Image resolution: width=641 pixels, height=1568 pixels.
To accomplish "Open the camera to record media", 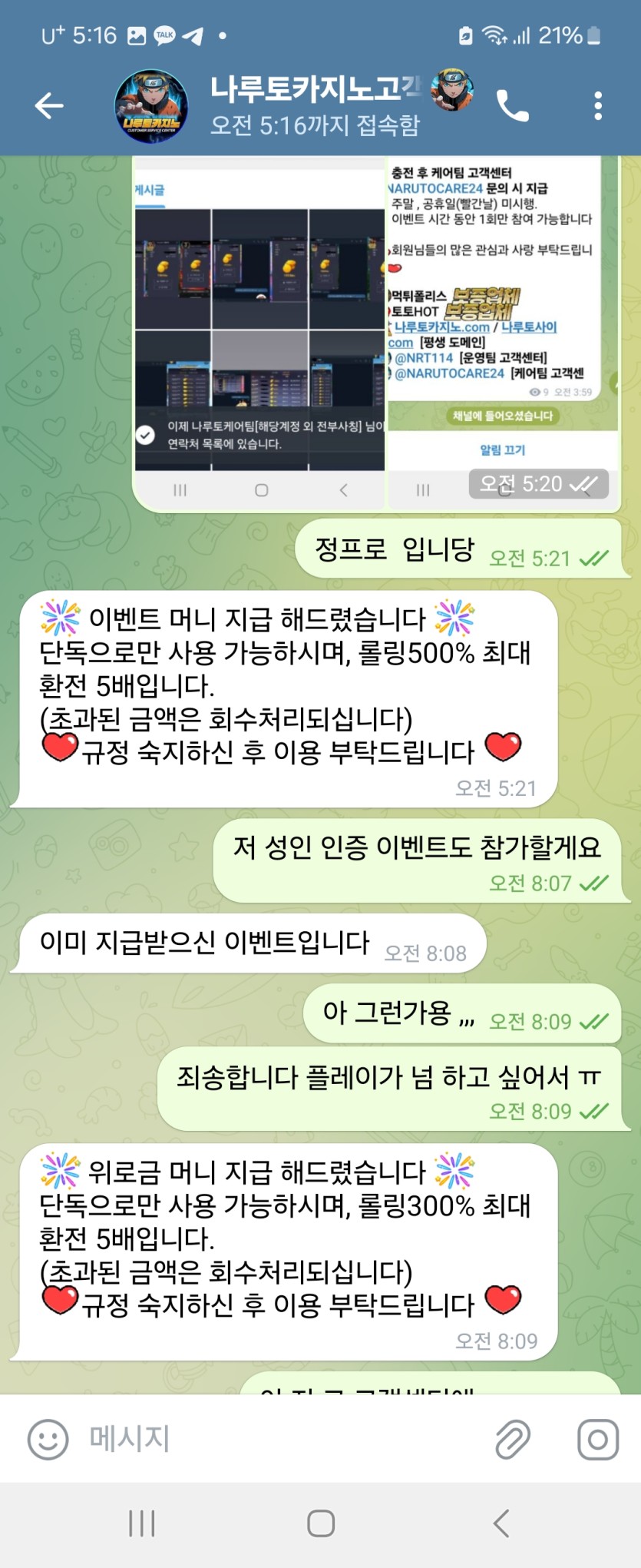I will 598,1439.
